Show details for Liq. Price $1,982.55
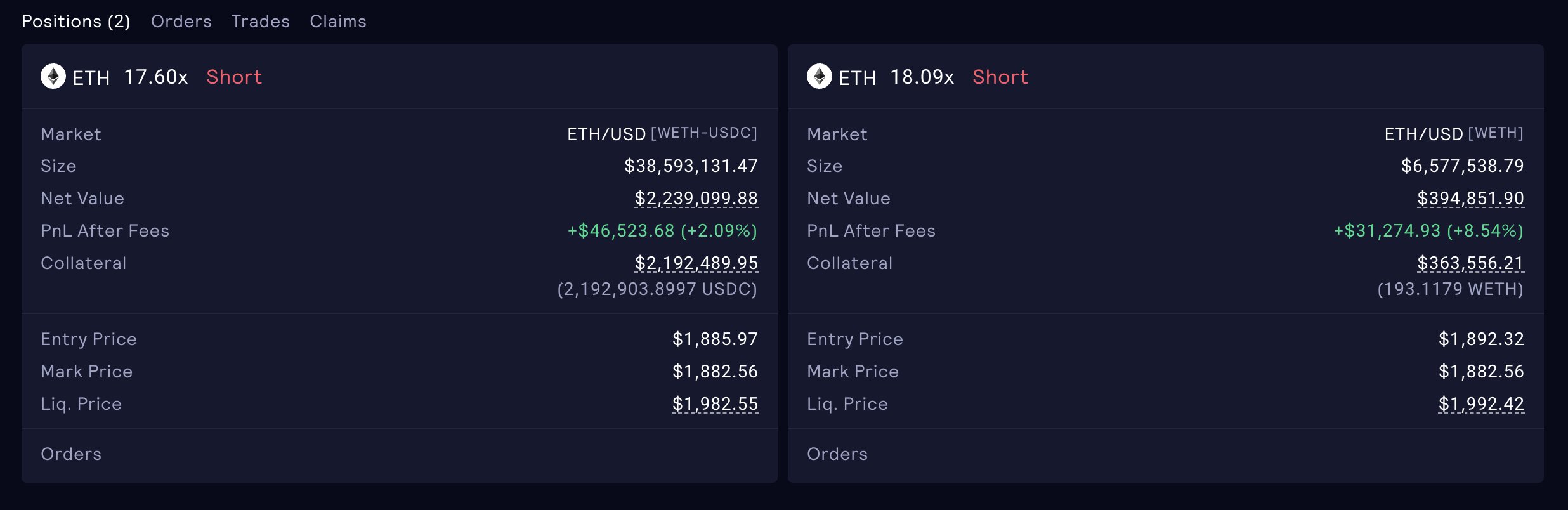Image resolution: width=1568 pixels, height=510 pixels. (x=715, y=404)
